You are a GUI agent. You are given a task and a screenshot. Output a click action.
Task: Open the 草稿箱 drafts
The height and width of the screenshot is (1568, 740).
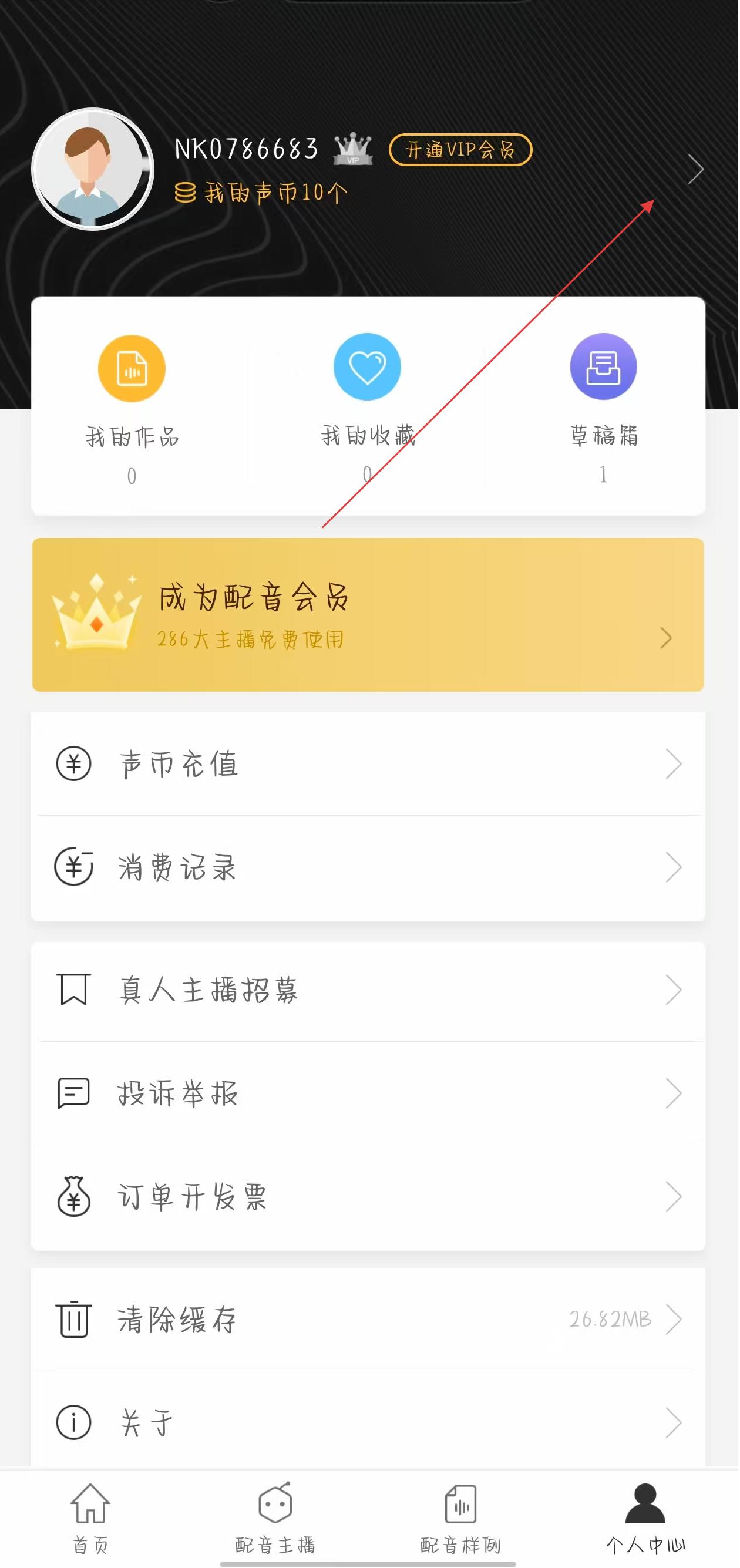[603, 405]
